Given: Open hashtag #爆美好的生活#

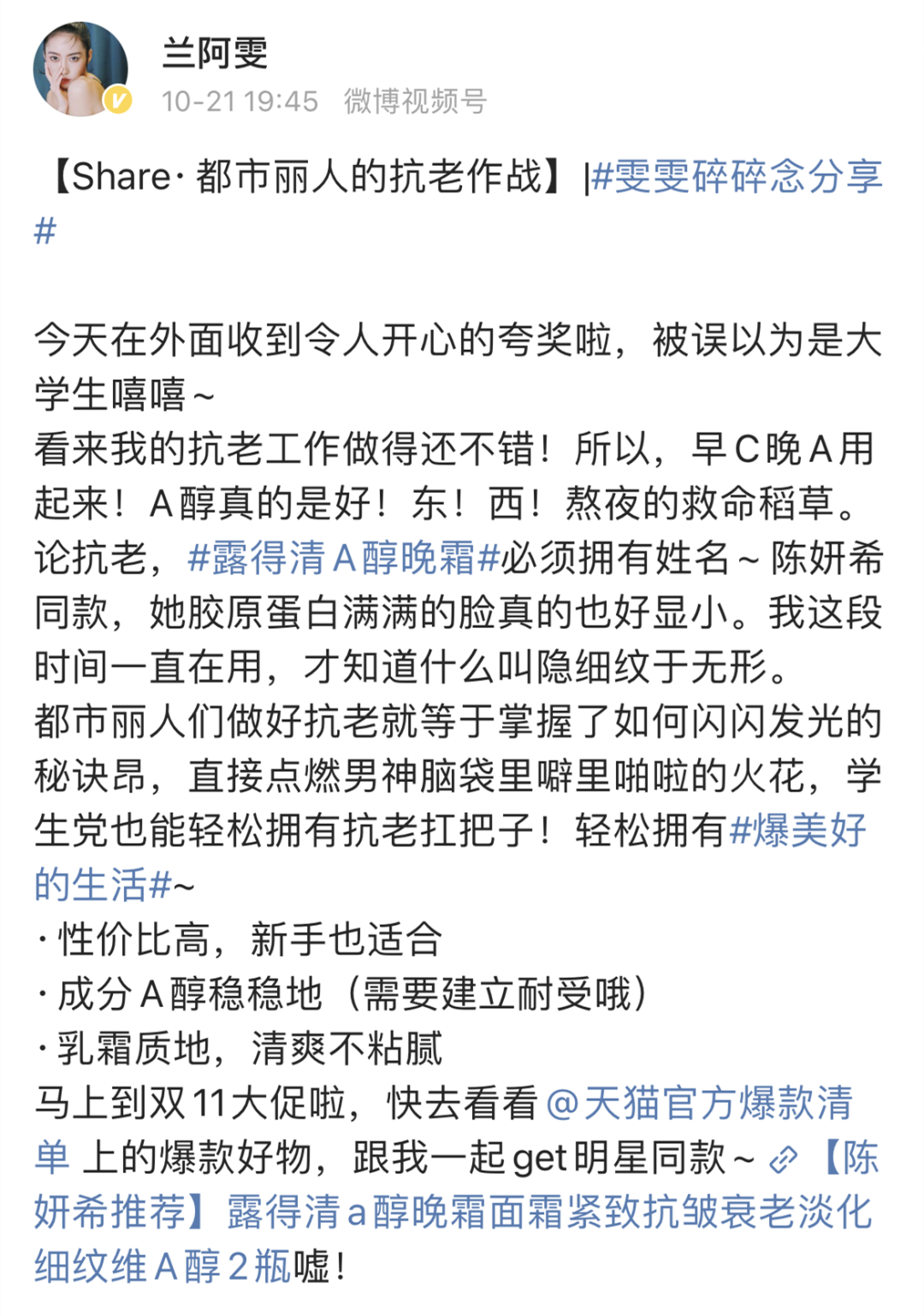Looking at the screenshot, I should pos(797,832).
